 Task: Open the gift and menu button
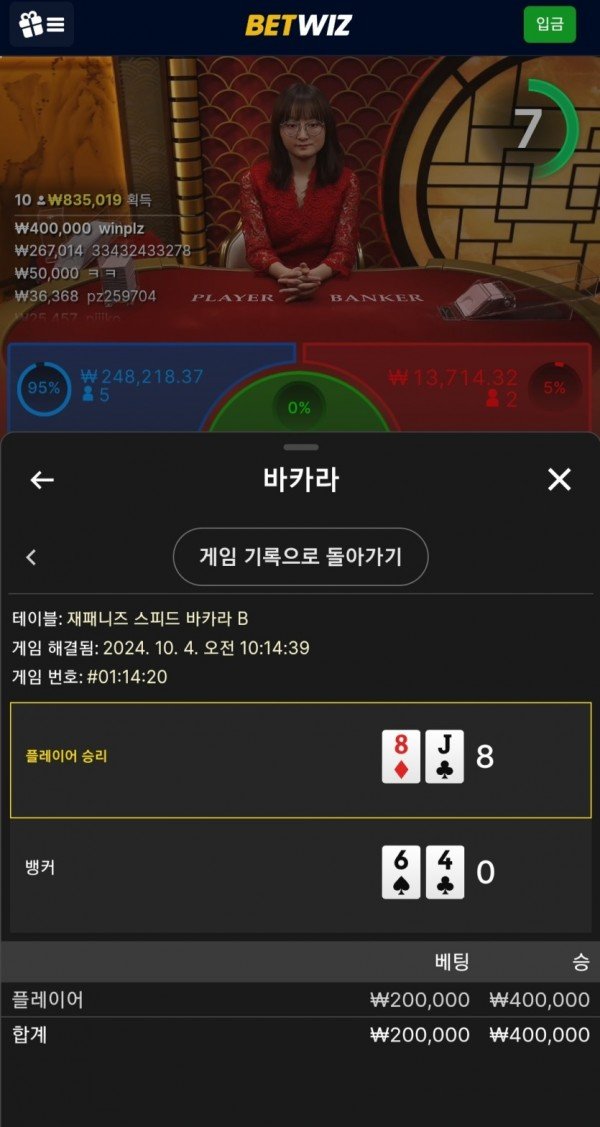(41, 24)
